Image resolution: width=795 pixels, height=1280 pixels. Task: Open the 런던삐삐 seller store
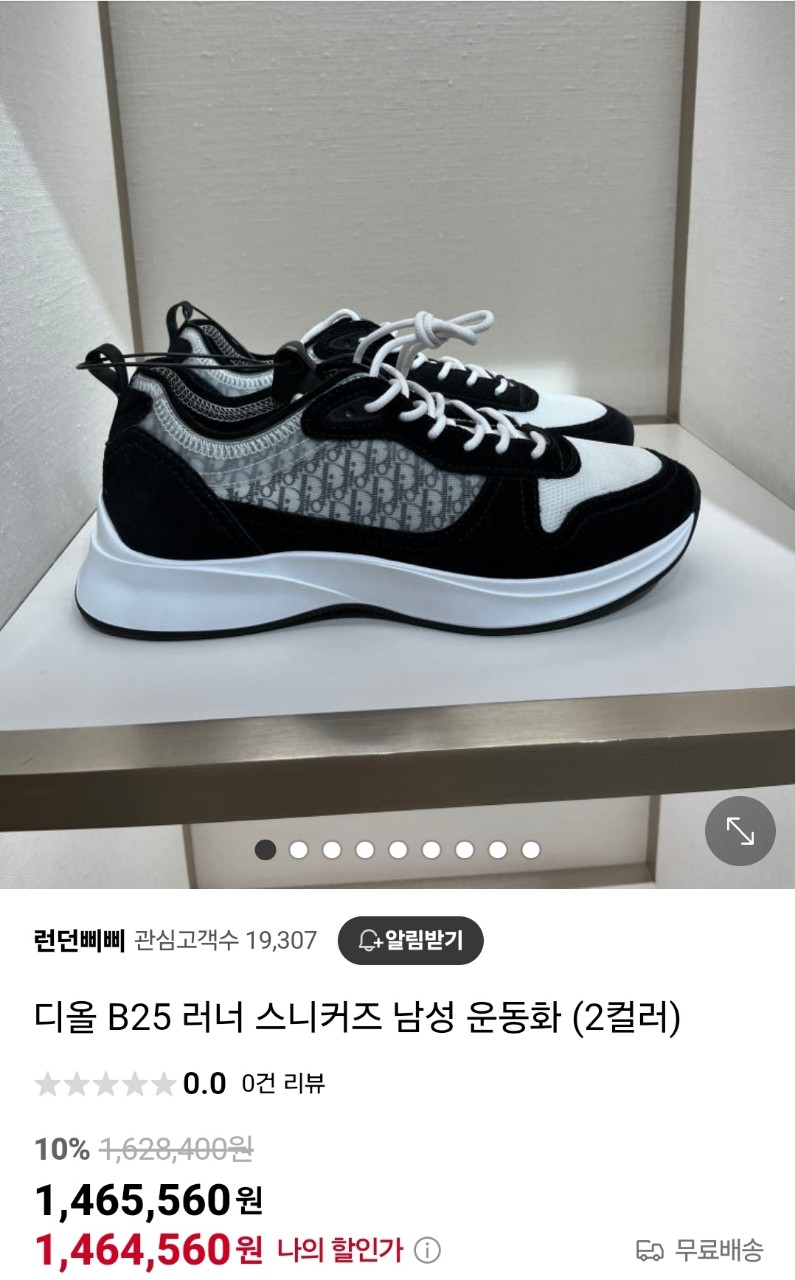pos(78,940)
